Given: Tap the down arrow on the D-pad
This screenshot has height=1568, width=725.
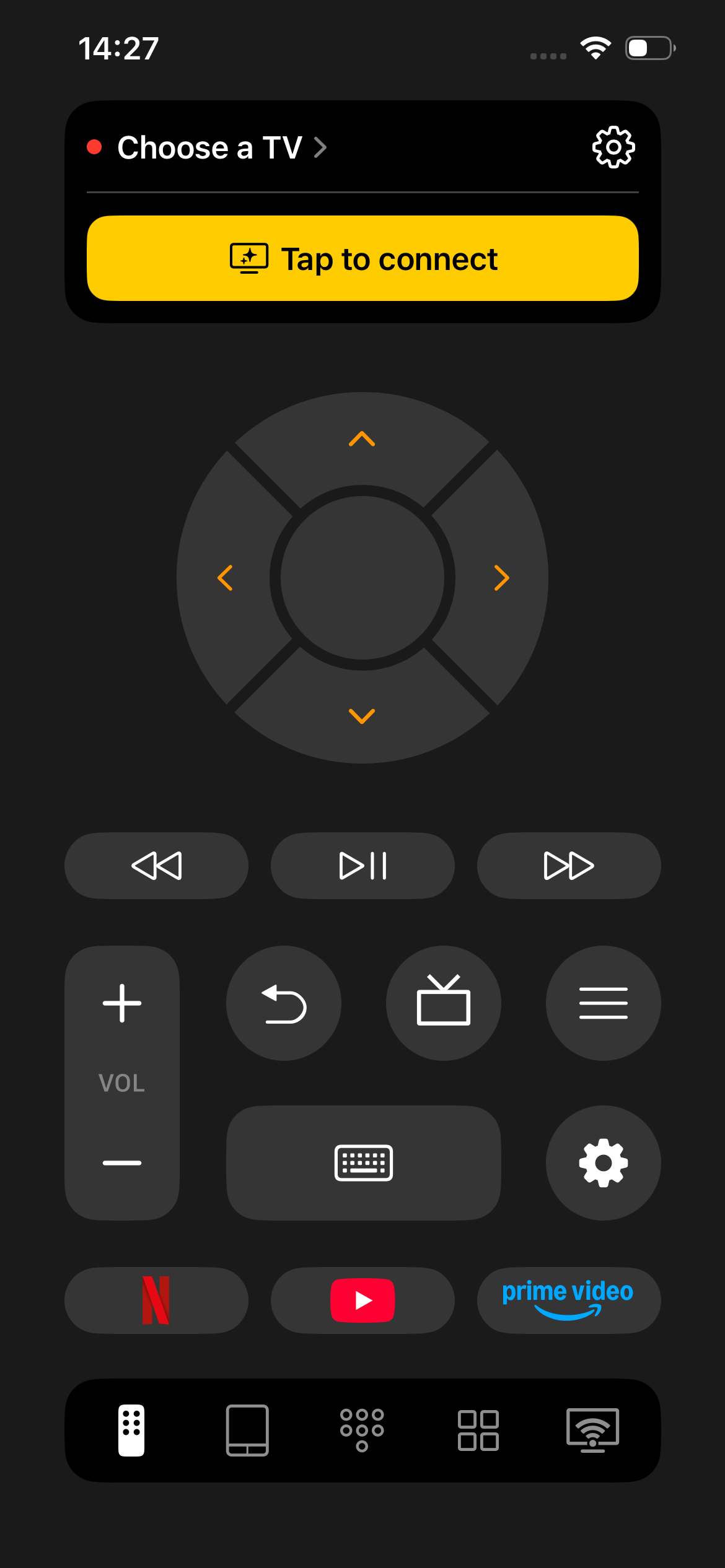Looking at the screenshot, I should coord(362,716).
